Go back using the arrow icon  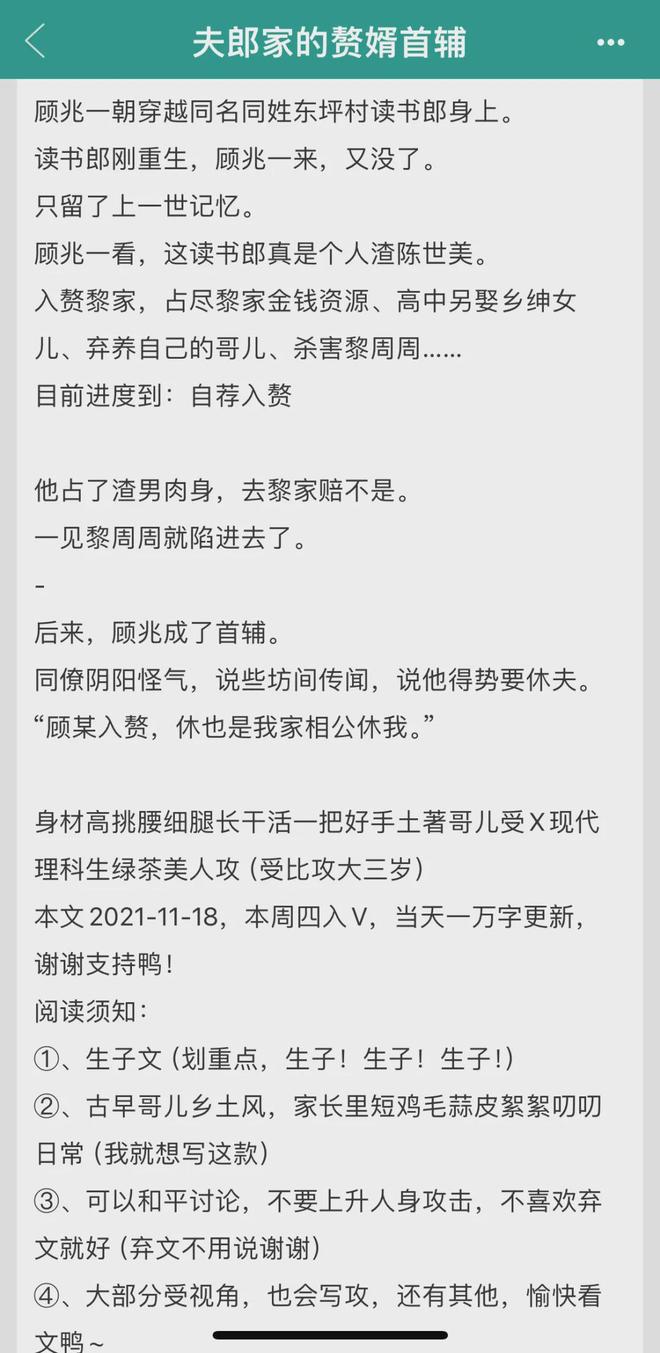[36, 42]
